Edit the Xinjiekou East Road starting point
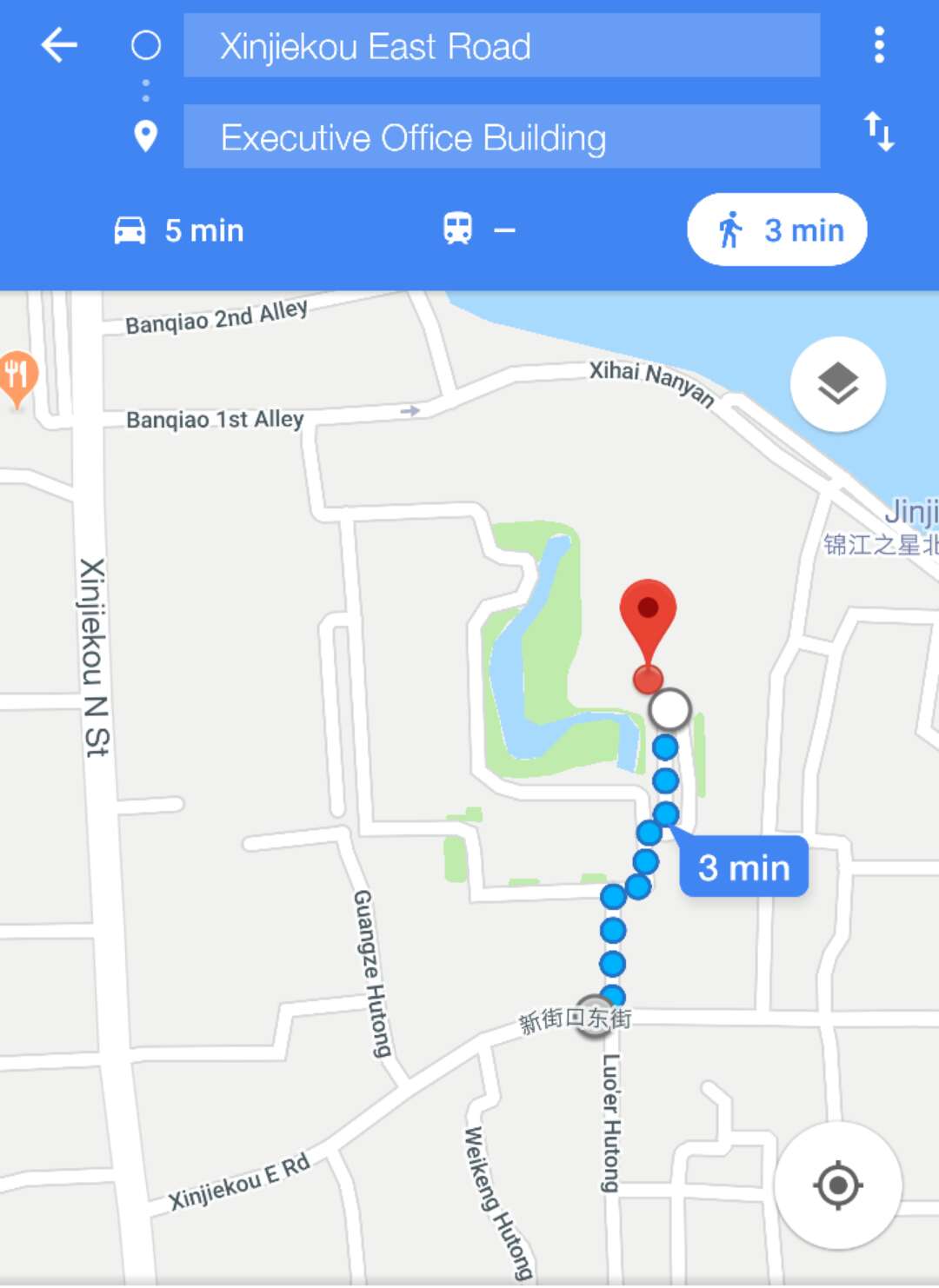939x1288 pixels. point(501,46)
